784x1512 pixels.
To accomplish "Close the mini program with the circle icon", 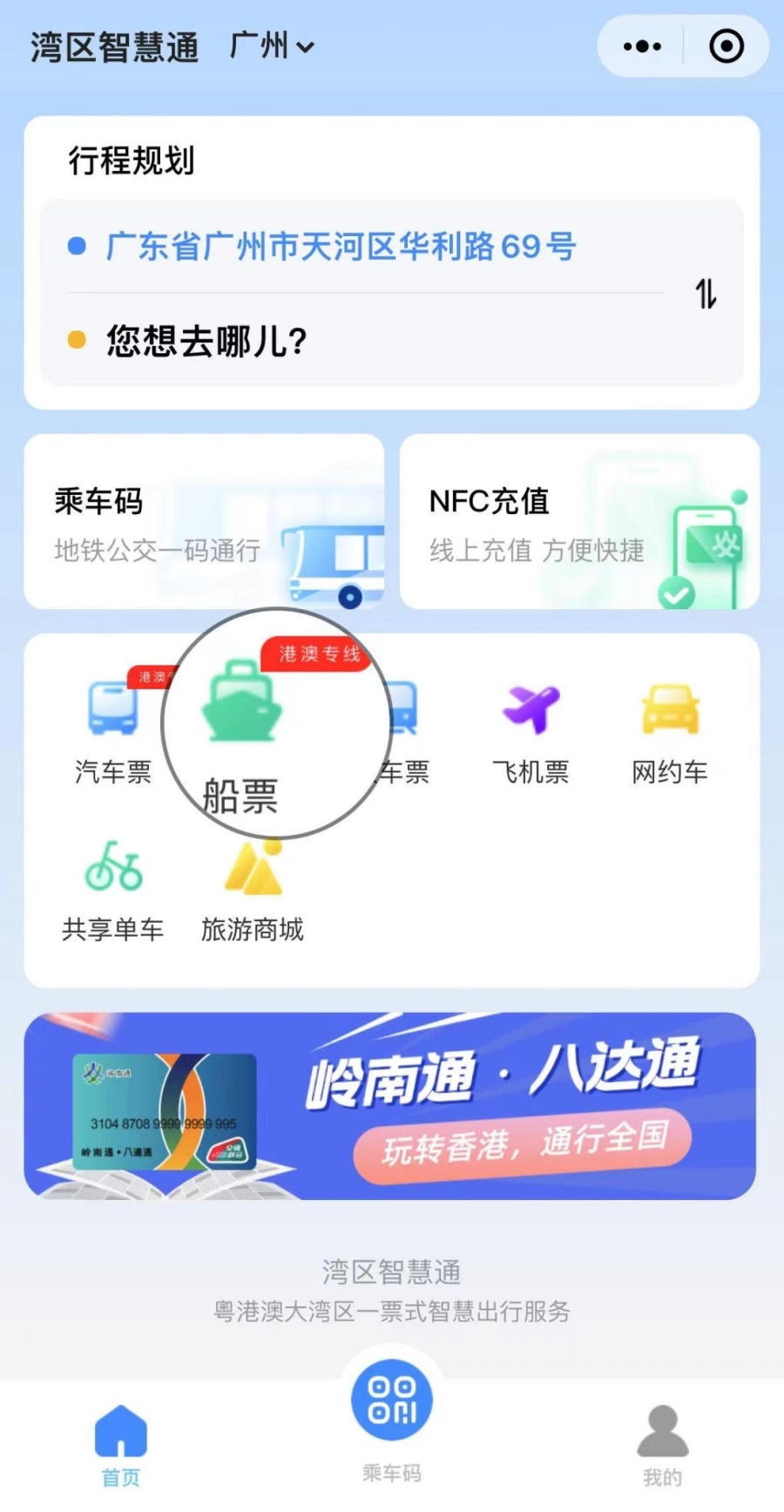I will 726,46.
